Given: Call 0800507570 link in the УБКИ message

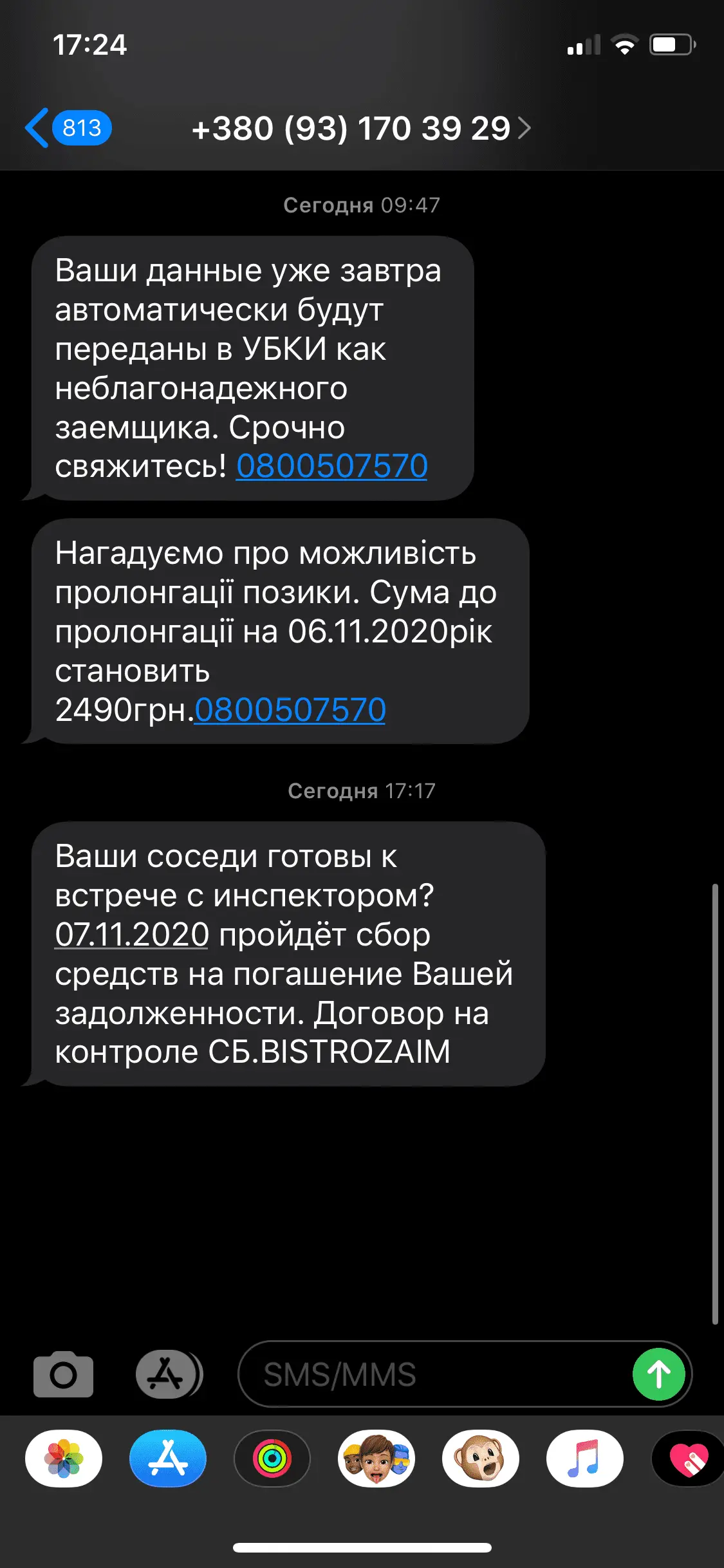Looking at the screenshot, I should click(331, 466).
